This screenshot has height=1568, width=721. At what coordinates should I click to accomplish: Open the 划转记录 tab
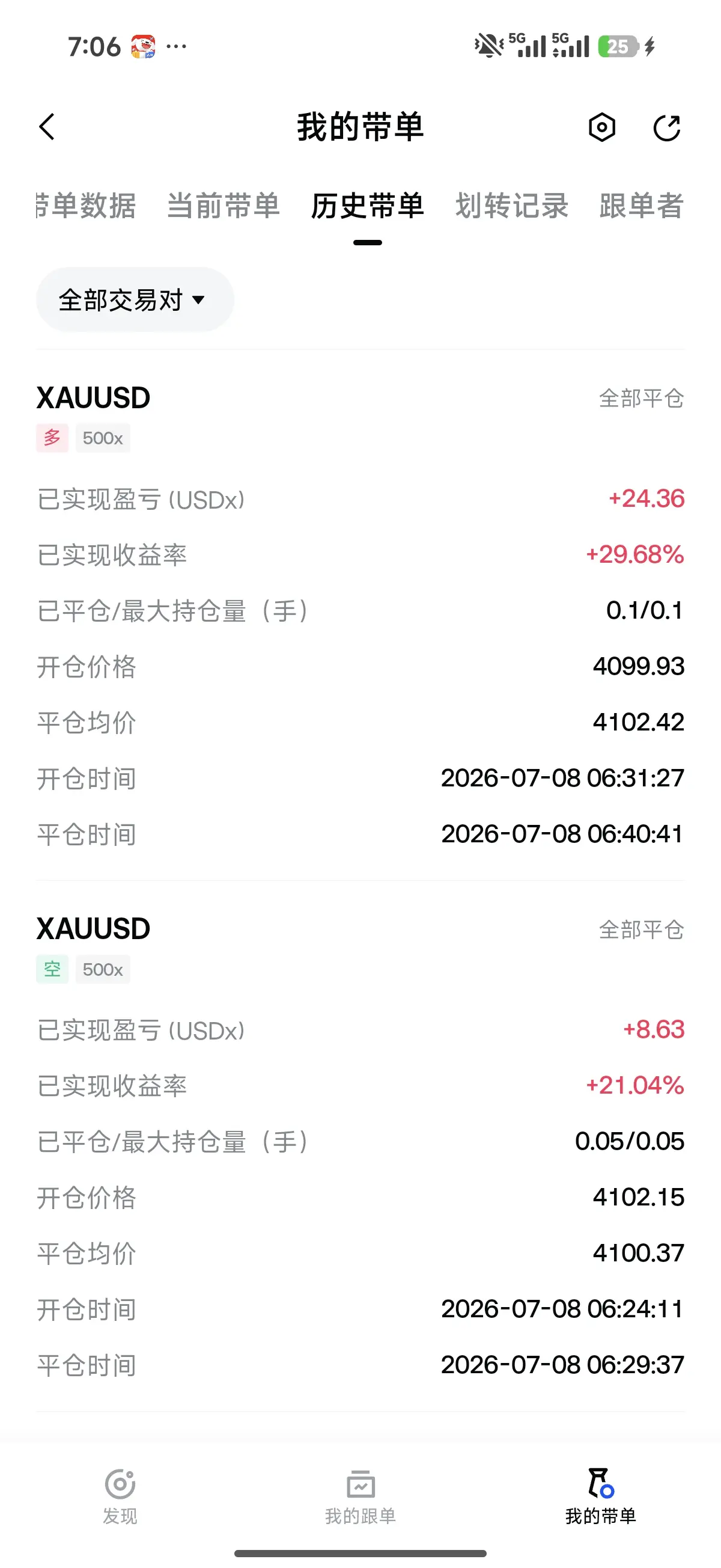click(x=512, y=205)
